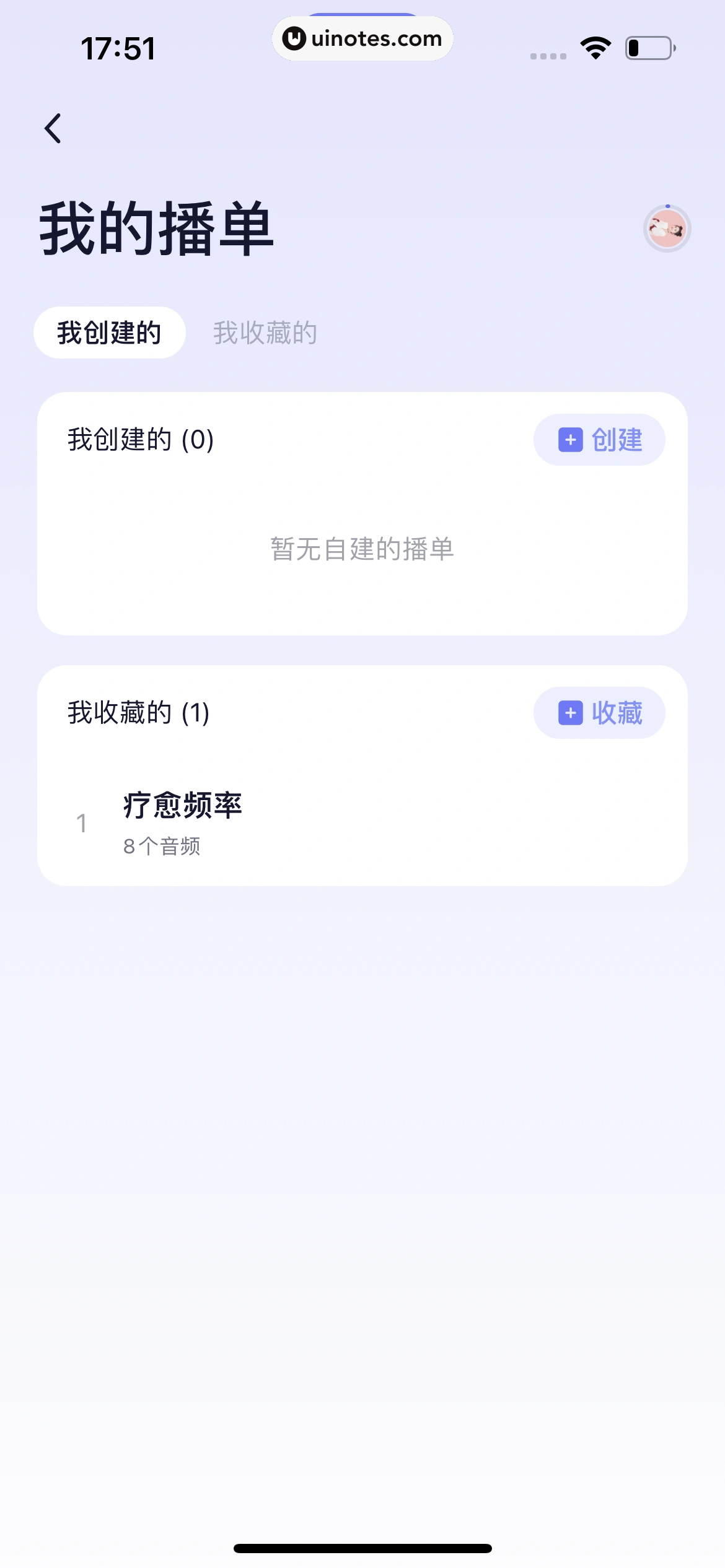Tap the 创建 button to create playlist
Viewport: 725px width, 1568px height.
[599, 439]
